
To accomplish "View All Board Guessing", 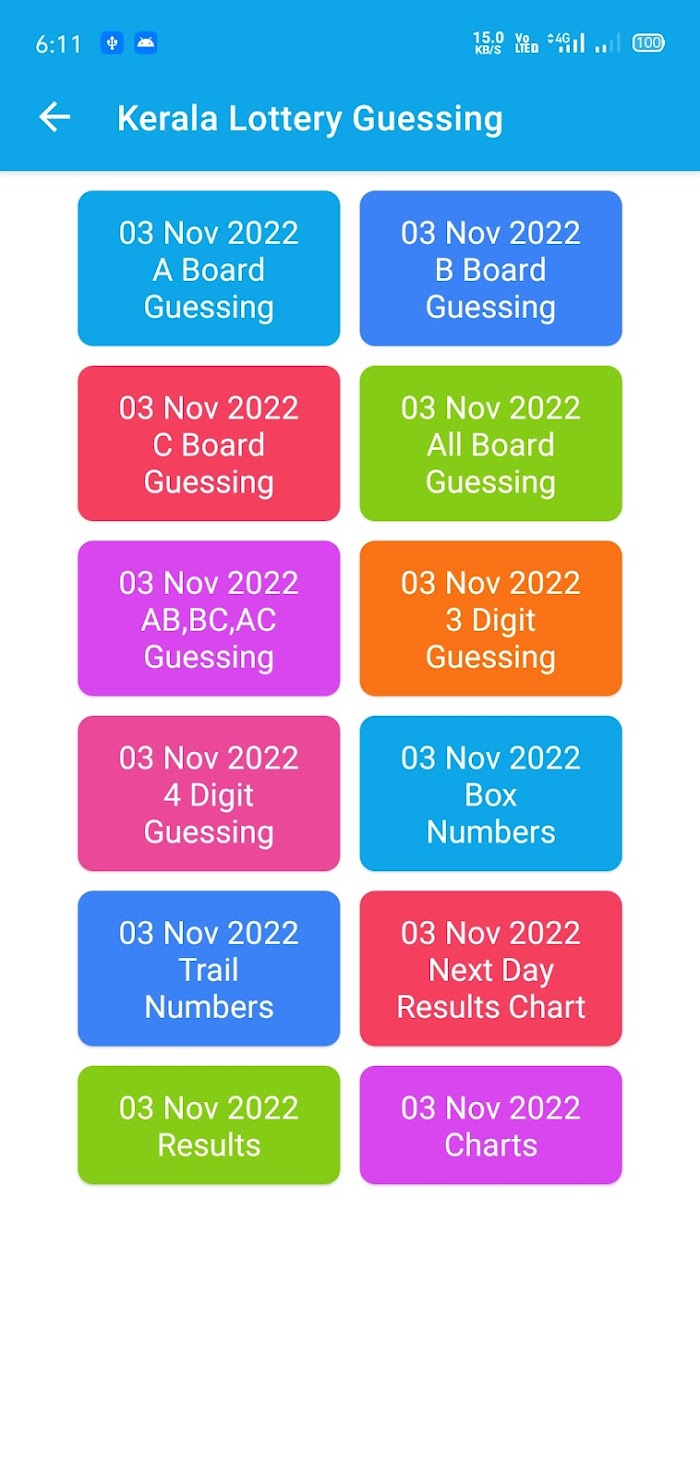I will [491, 444].
